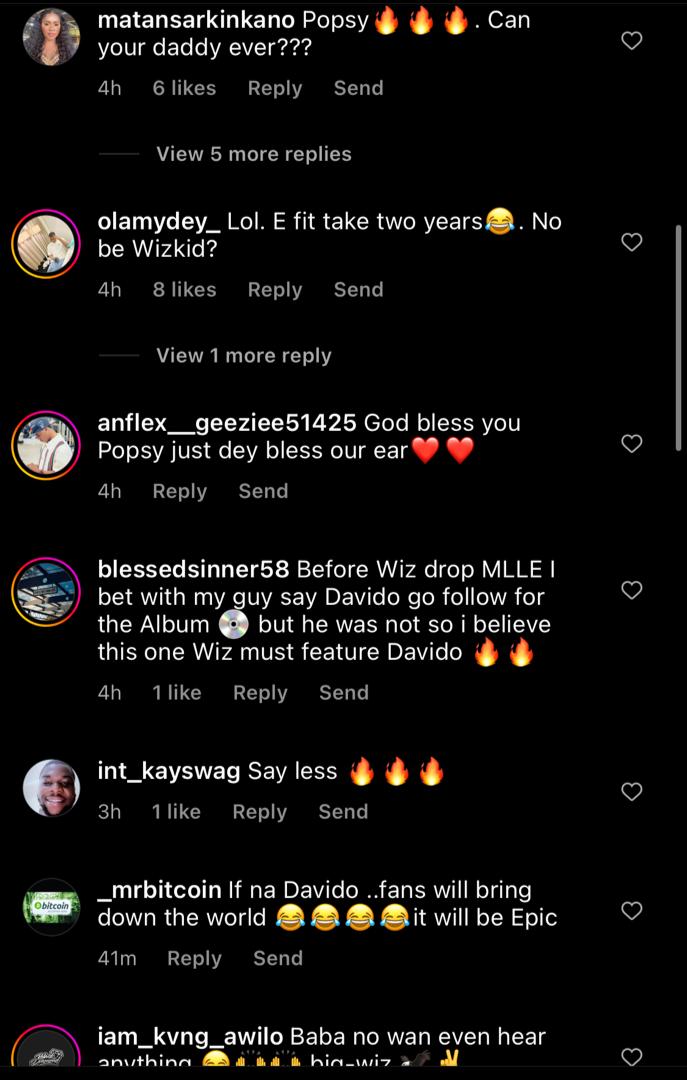Reply to anflex__geeziee51425's comment

coord(179,491)
